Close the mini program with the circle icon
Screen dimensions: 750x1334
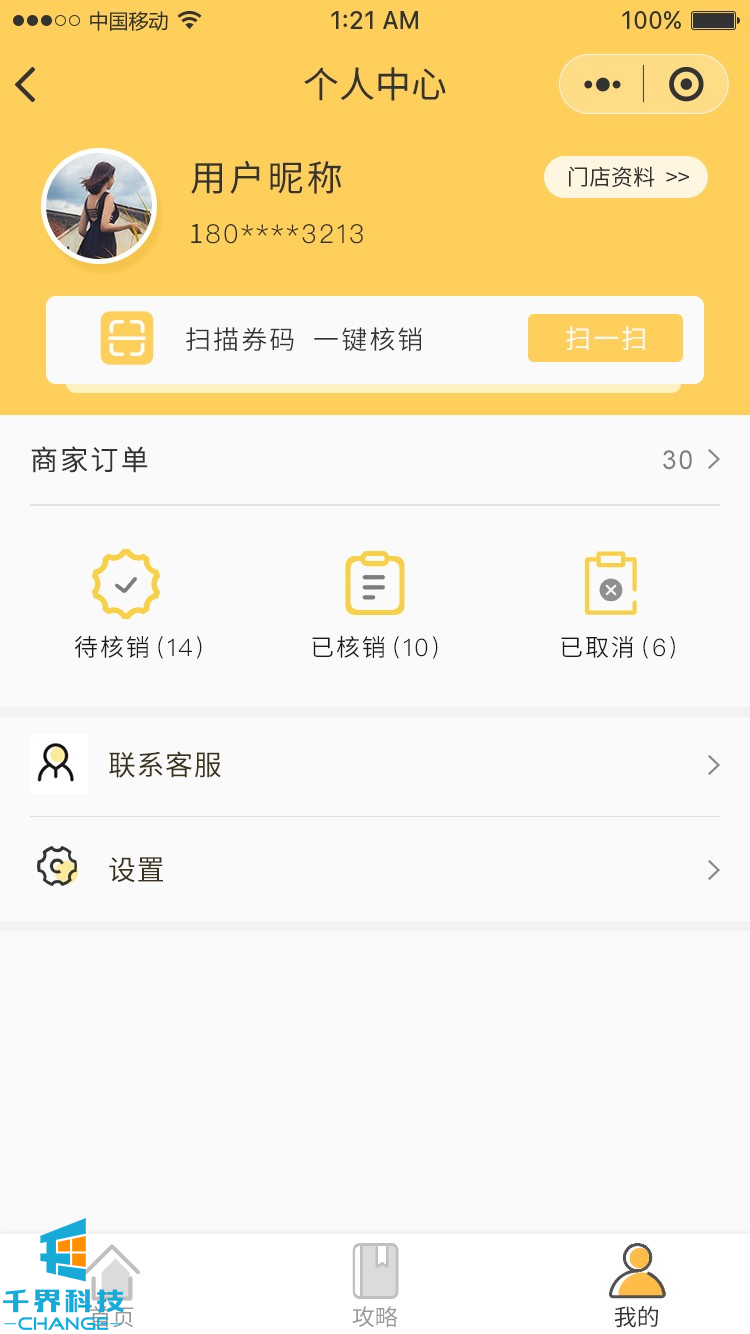[x=686, y=85]
